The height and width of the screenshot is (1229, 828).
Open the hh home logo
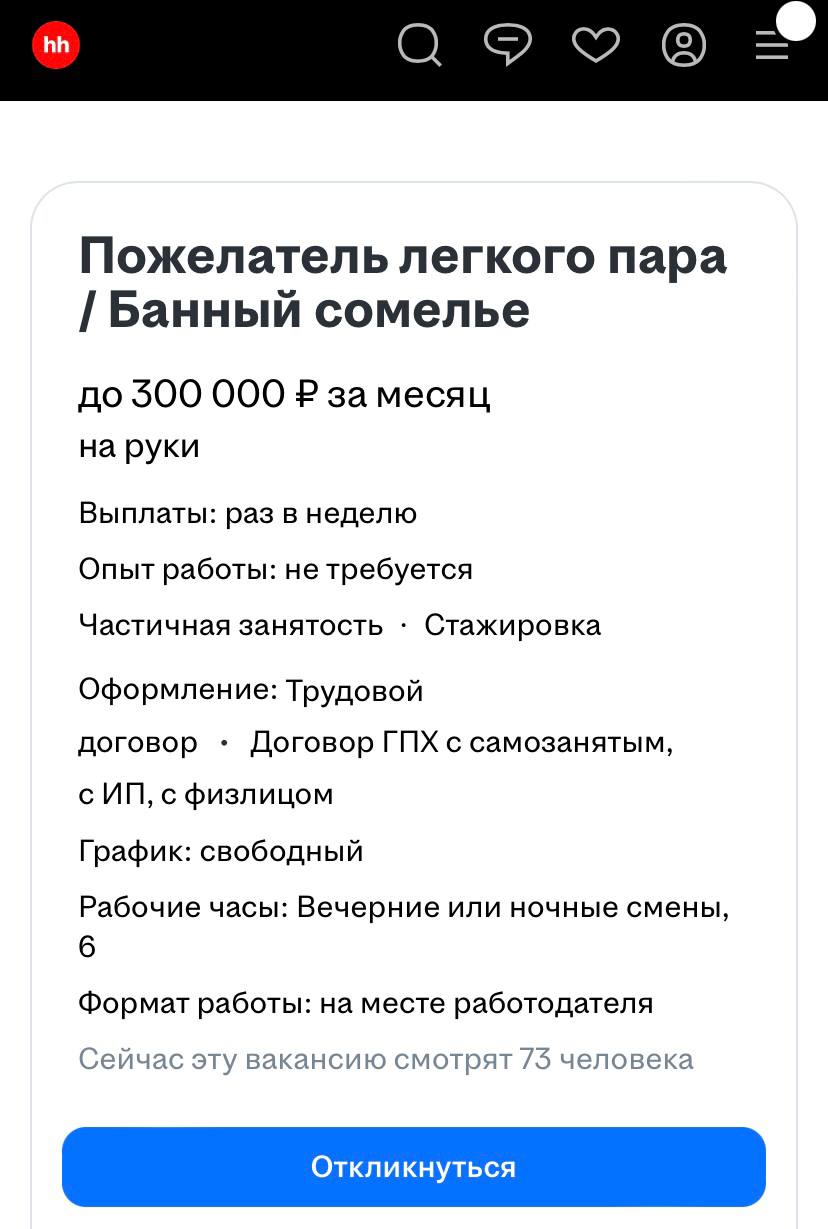pyautogui.click(x=55, y=46)
